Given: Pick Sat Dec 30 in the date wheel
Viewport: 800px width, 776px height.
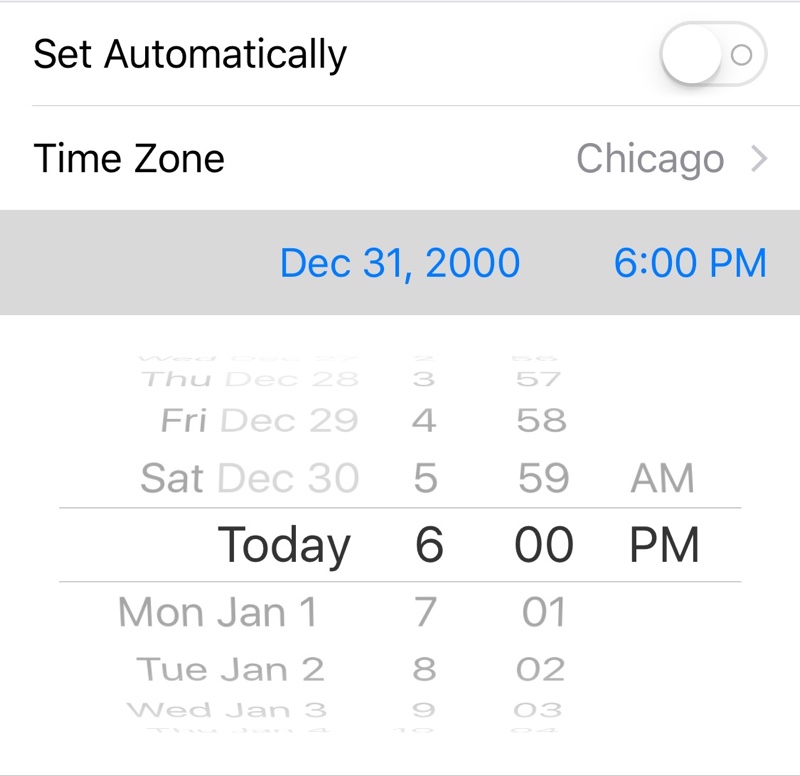Looking at the screenshot, I should (249, 479).
